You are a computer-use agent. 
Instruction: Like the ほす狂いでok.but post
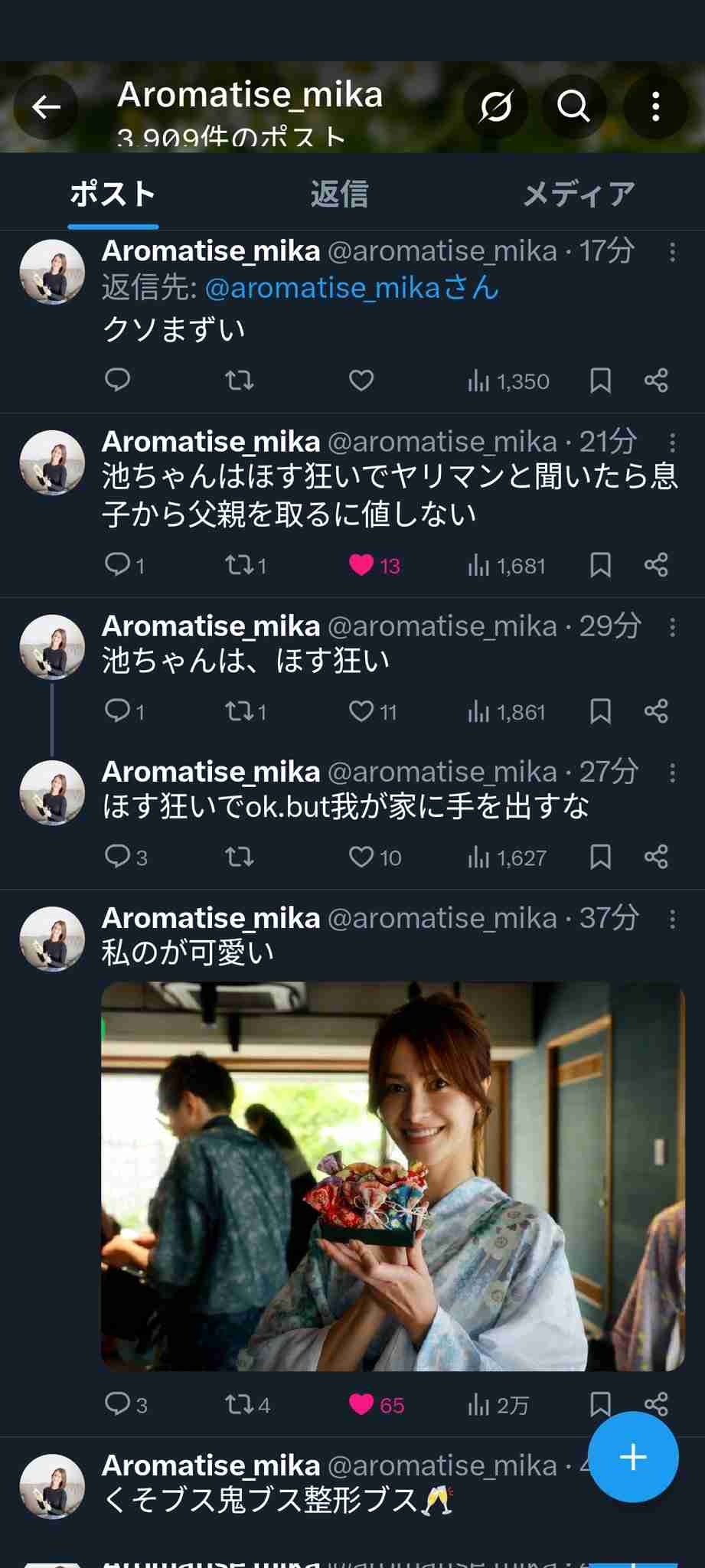361,857
